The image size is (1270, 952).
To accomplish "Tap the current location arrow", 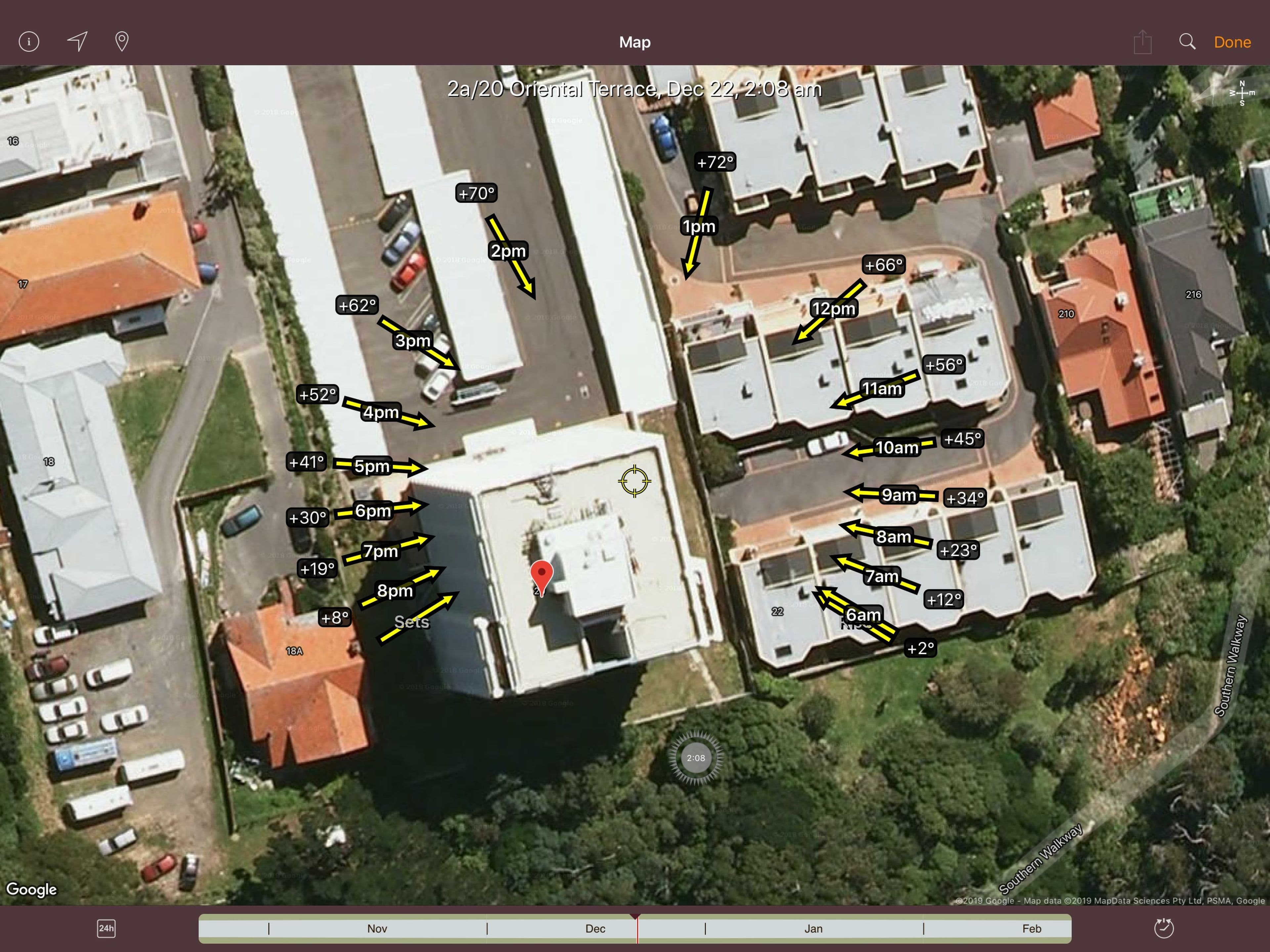I will pos(77,41).
